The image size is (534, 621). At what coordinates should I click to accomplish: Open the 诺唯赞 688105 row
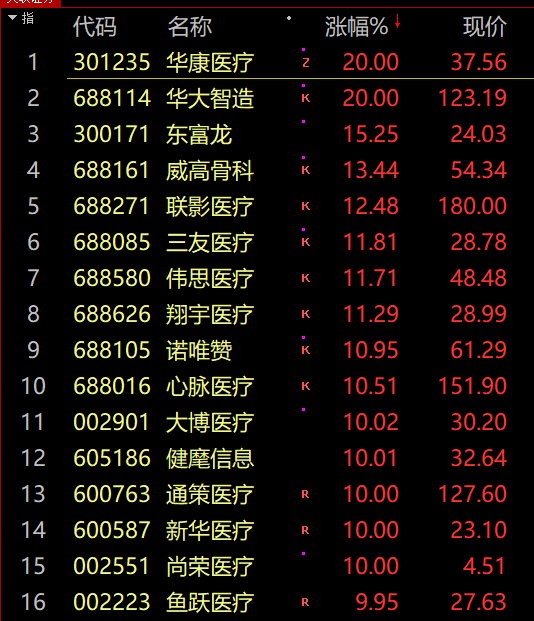267,350
